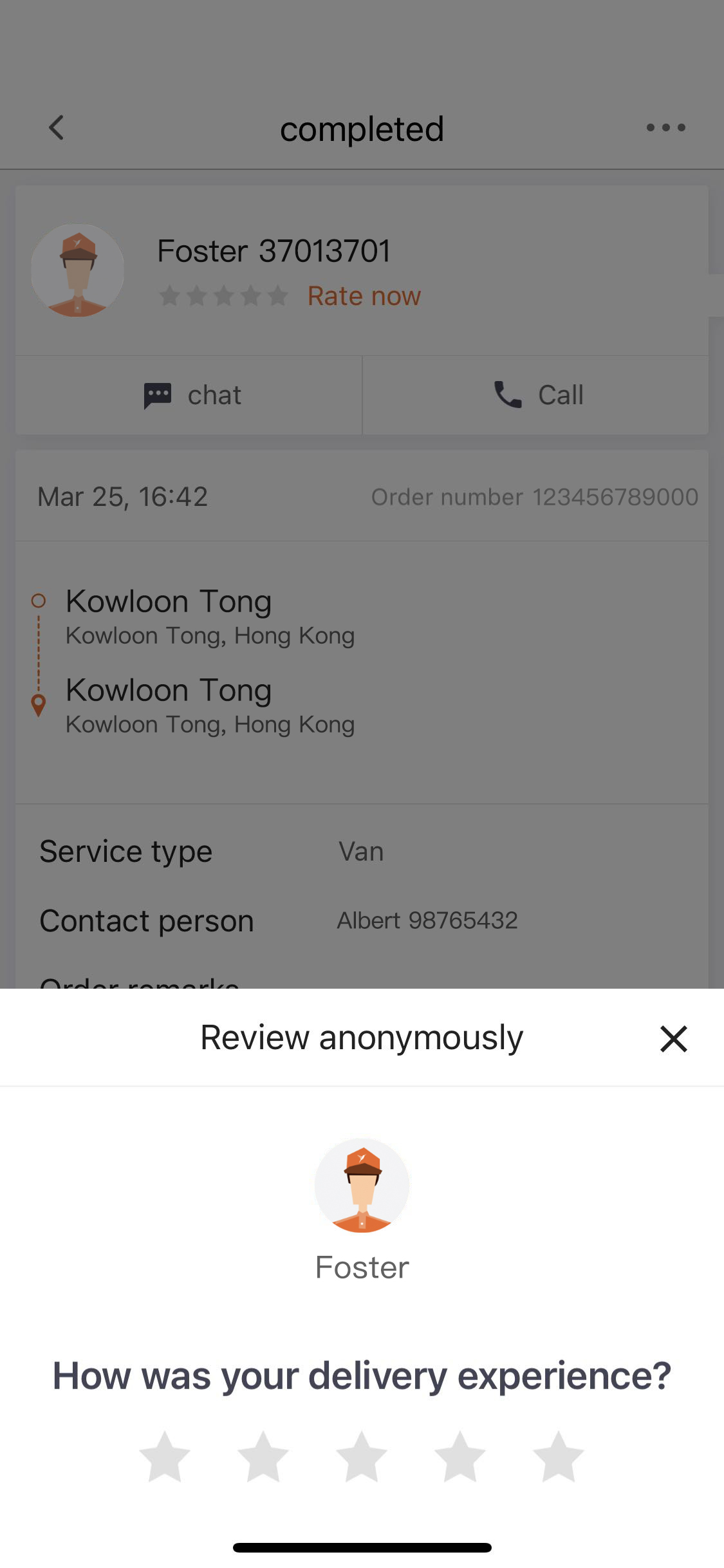Tap the destination pin for Kowloon Tong
The image size is (724, 1568).
click(39, 705)
